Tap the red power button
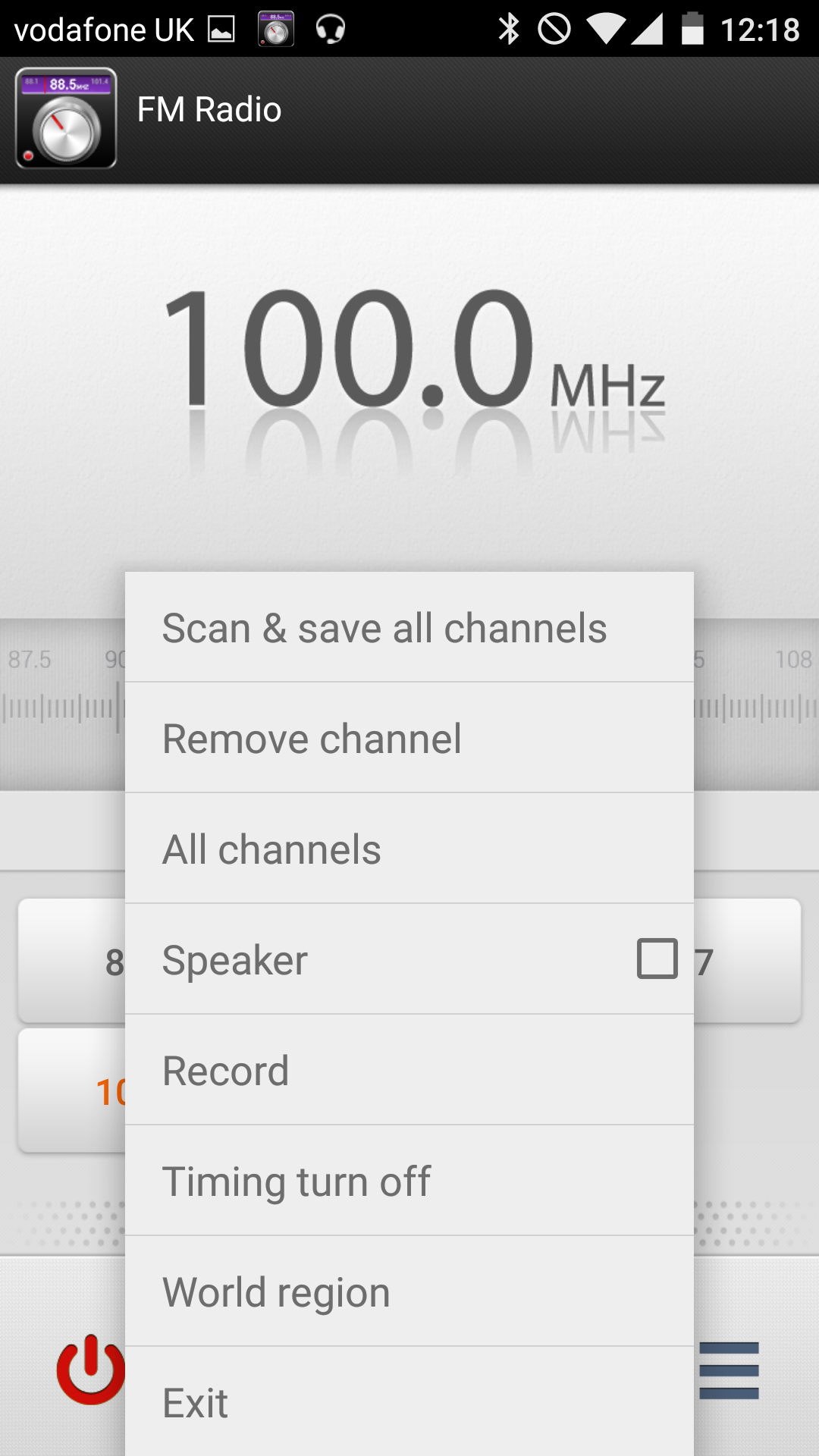This screenshot has height=1456, width=819. pyautogui.click(x=89, y=1370)
